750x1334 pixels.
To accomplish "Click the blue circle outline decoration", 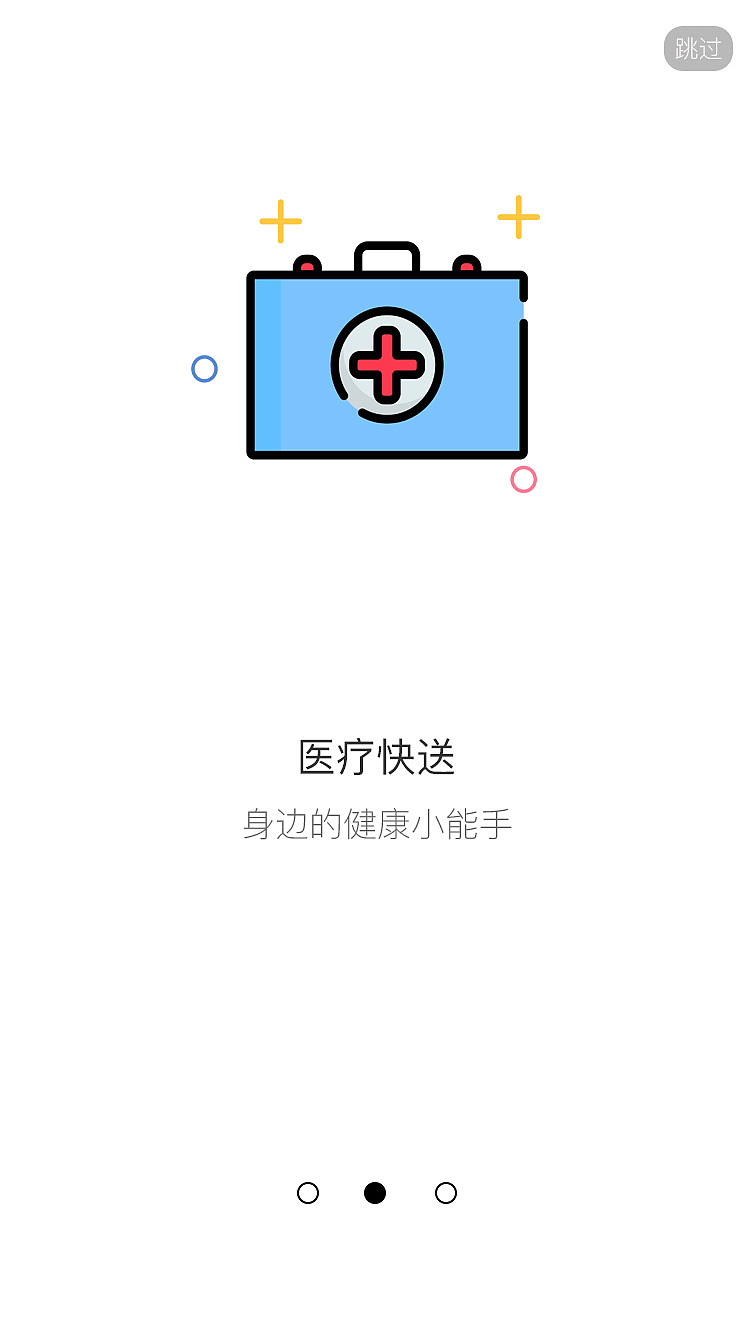I will point(204,369).
